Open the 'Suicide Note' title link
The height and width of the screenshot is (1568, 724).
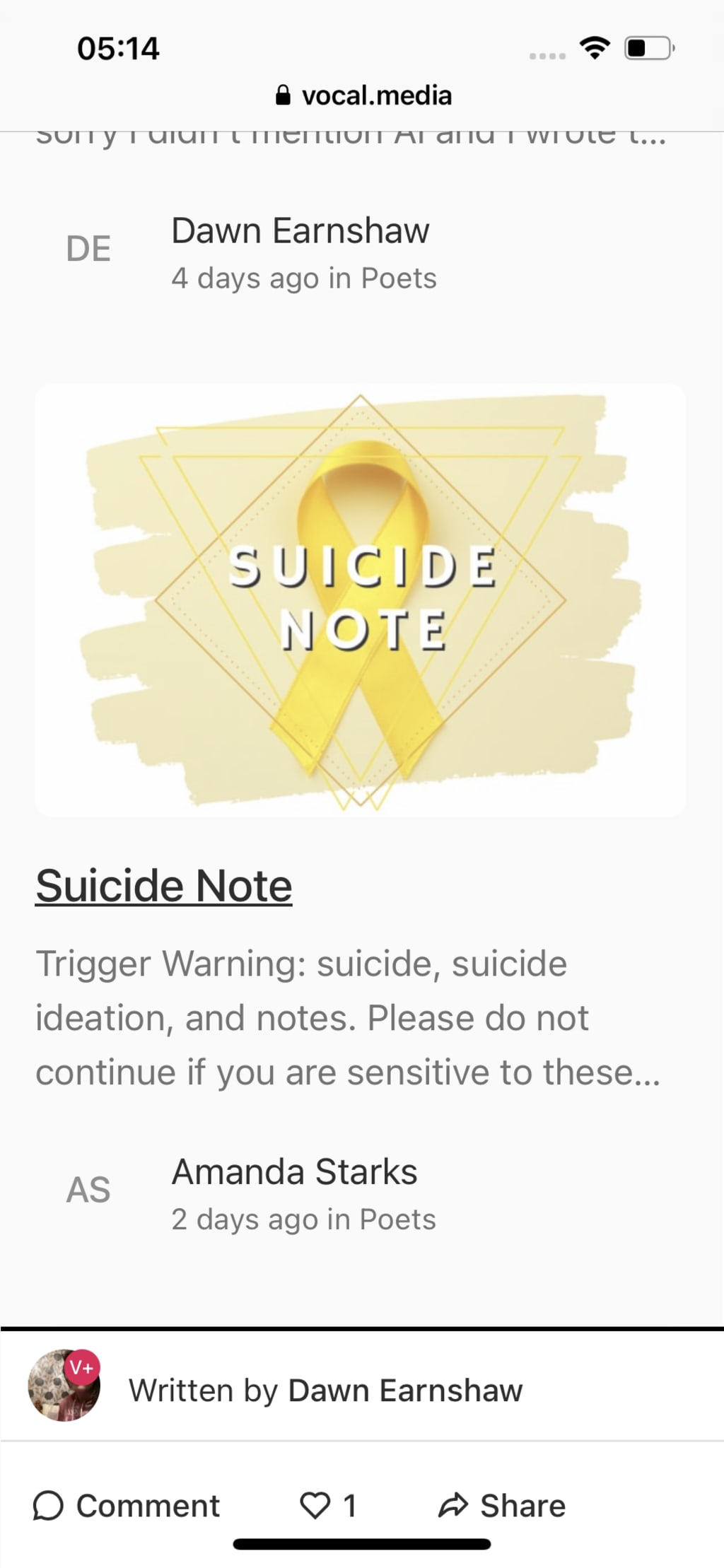coord(164,885)
